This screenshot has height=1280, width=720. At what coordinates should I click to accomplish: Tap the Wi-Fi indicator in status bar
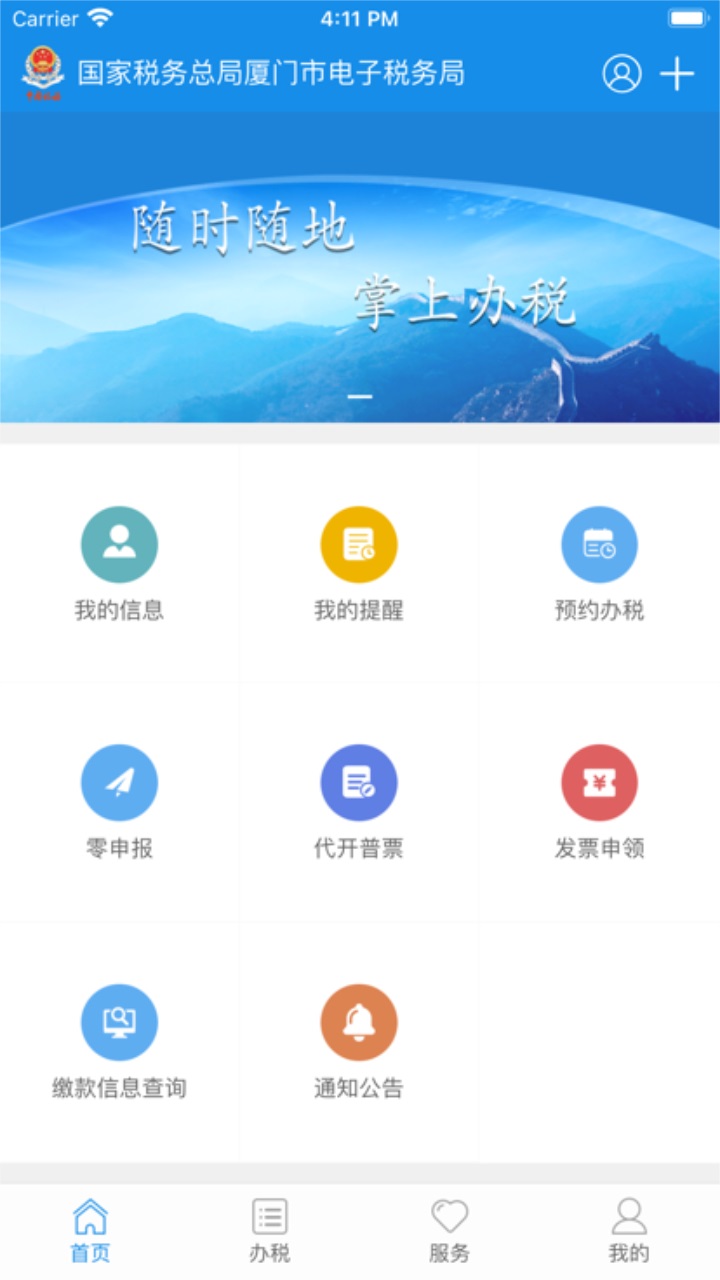(x=97, y=16)
